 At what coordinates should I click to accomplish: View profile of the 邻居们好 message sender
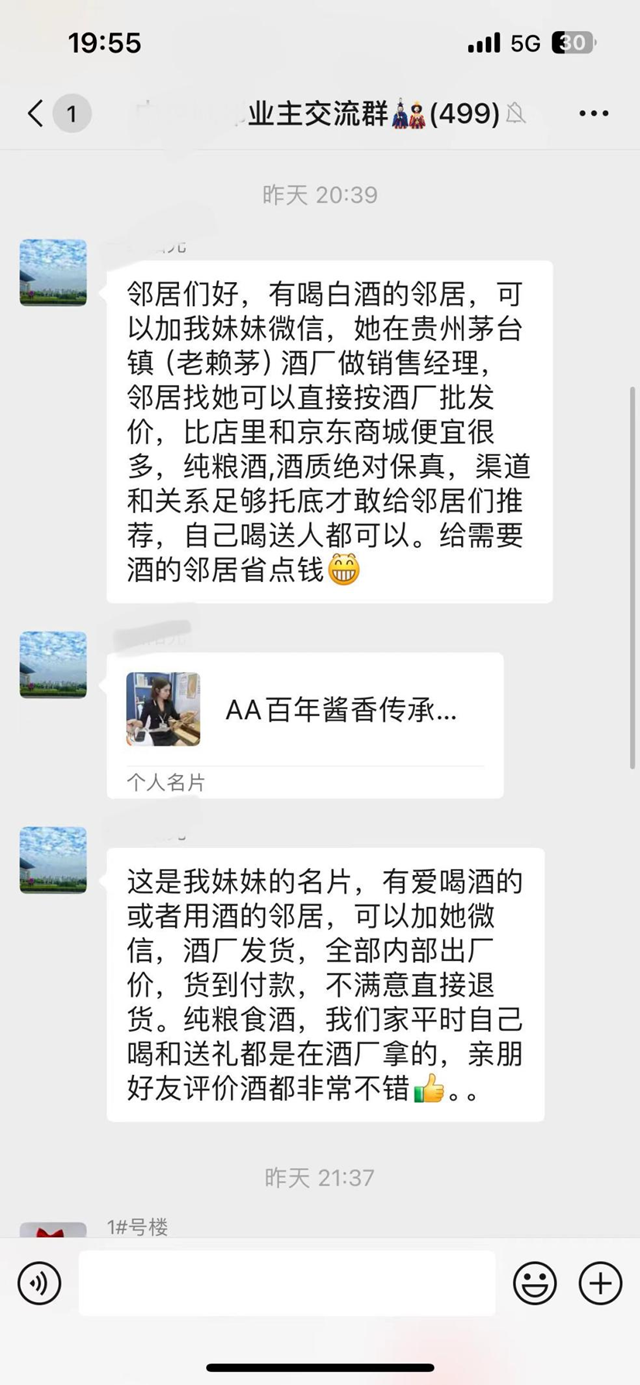53,272
